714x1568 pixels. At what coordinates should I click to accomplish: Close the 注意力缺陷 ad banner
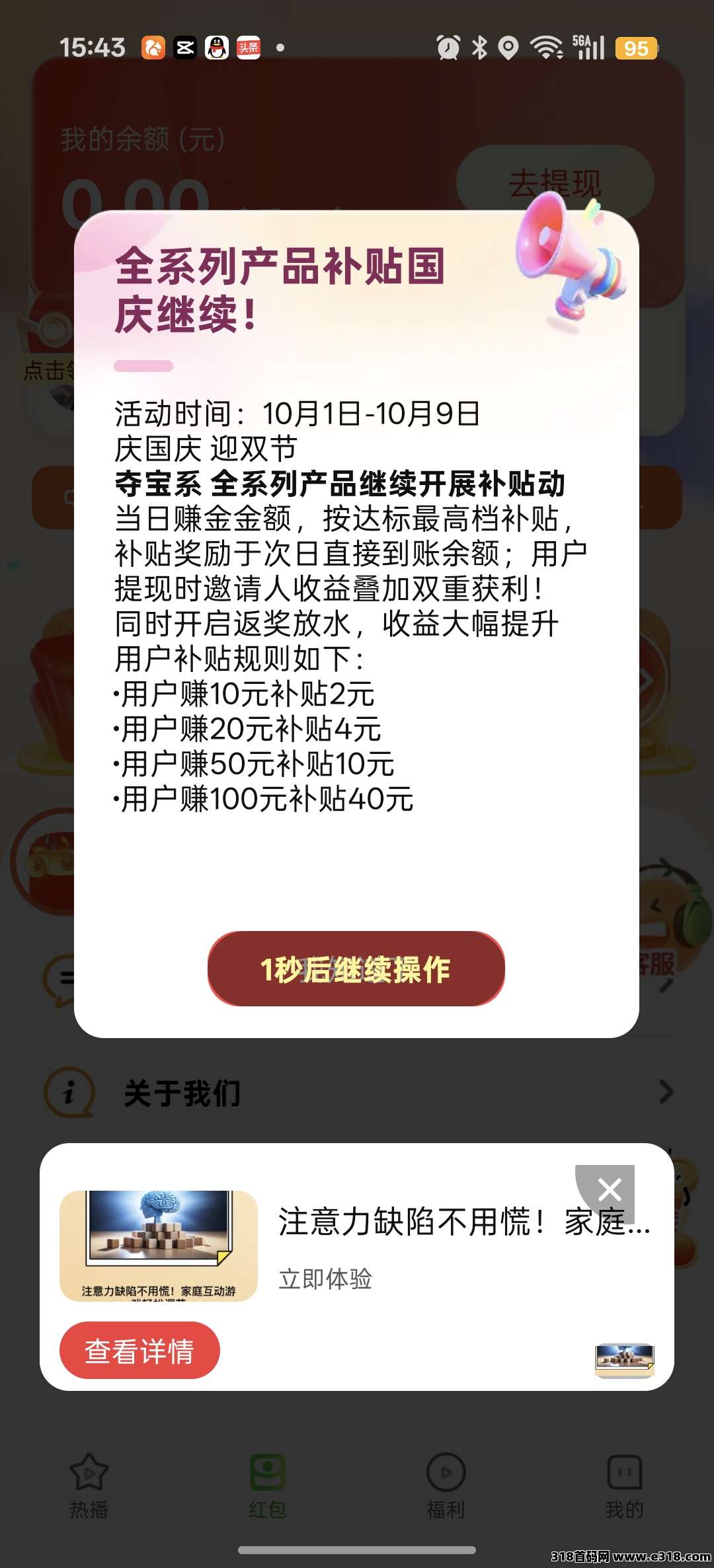609,1190
